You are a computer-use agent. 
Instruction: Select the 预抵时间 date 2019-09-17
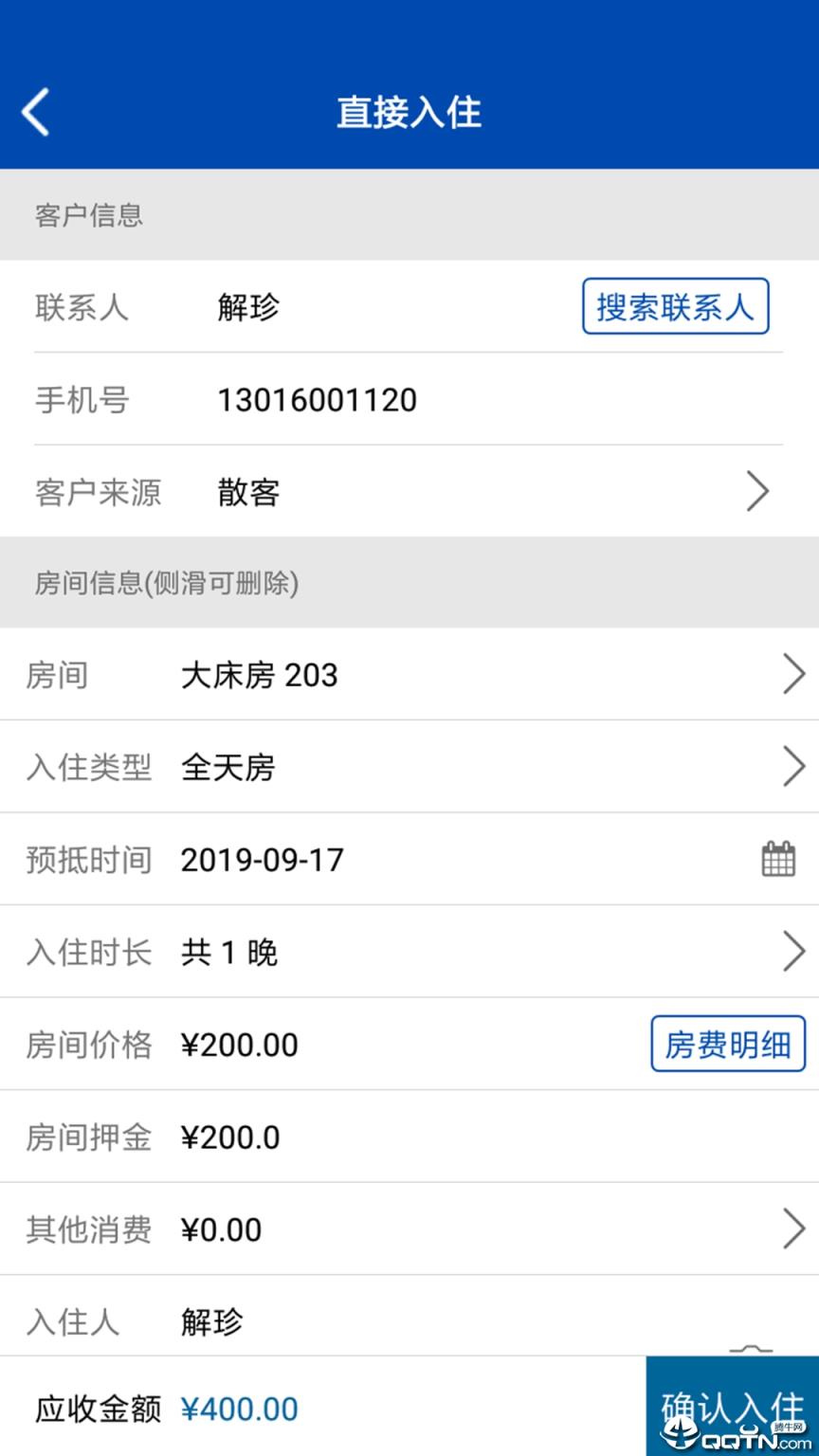pyautogui.click(x=262, y=860)
